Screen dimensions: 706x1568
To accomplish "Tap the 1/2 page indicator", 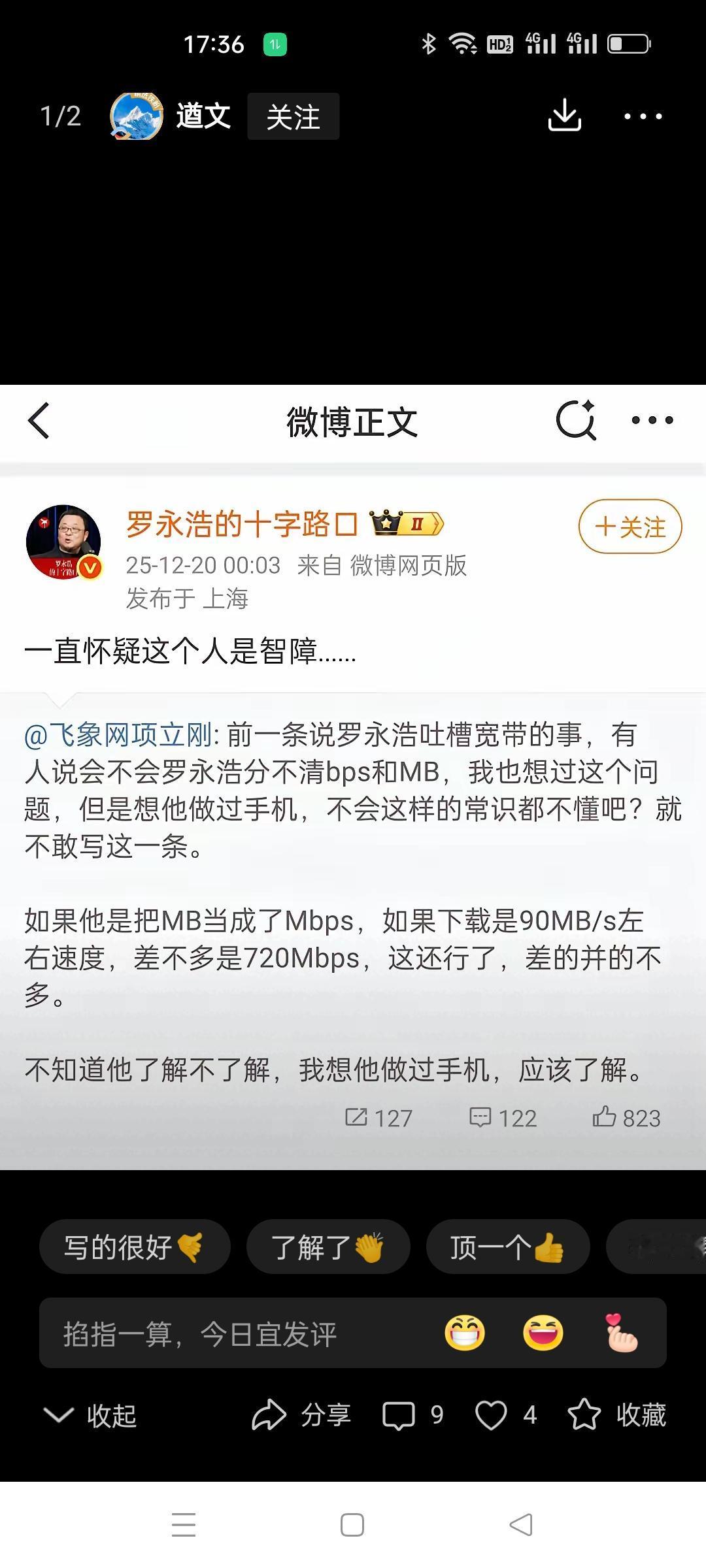I will tap(60, 116).
